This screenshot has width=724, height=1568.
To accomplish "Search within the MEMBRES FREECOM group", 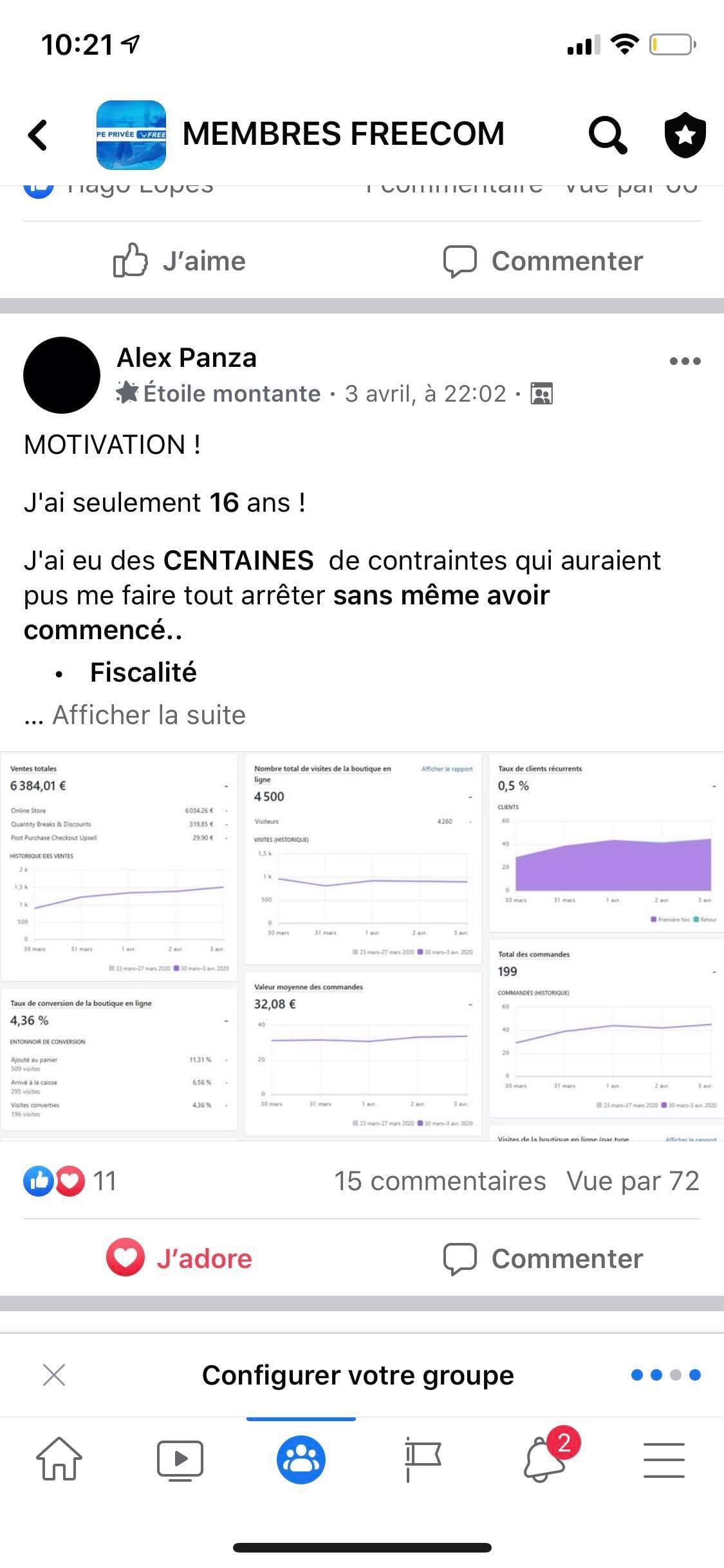I will (607, 135).
